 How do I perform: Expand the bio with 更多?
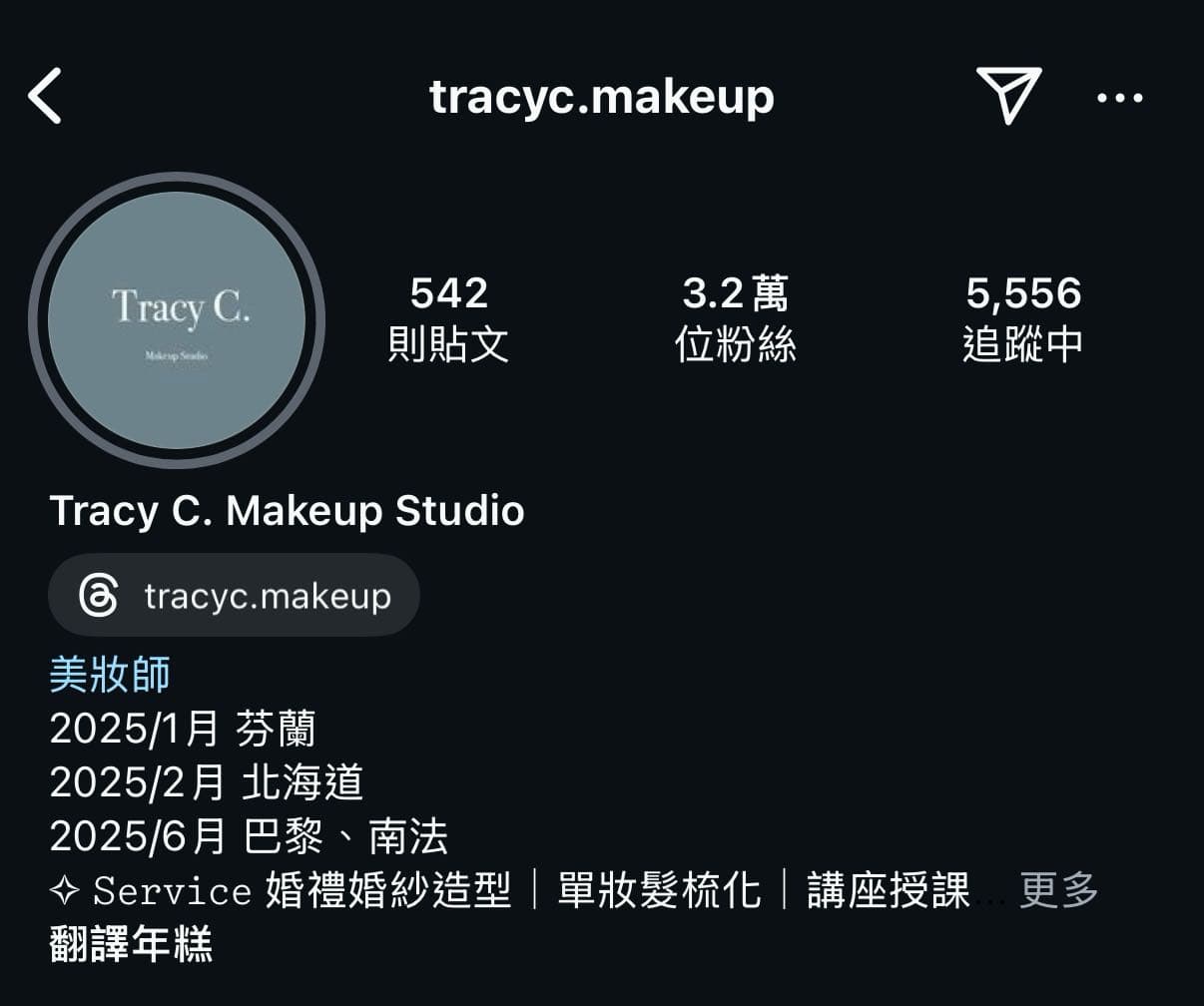(1058, 889)
